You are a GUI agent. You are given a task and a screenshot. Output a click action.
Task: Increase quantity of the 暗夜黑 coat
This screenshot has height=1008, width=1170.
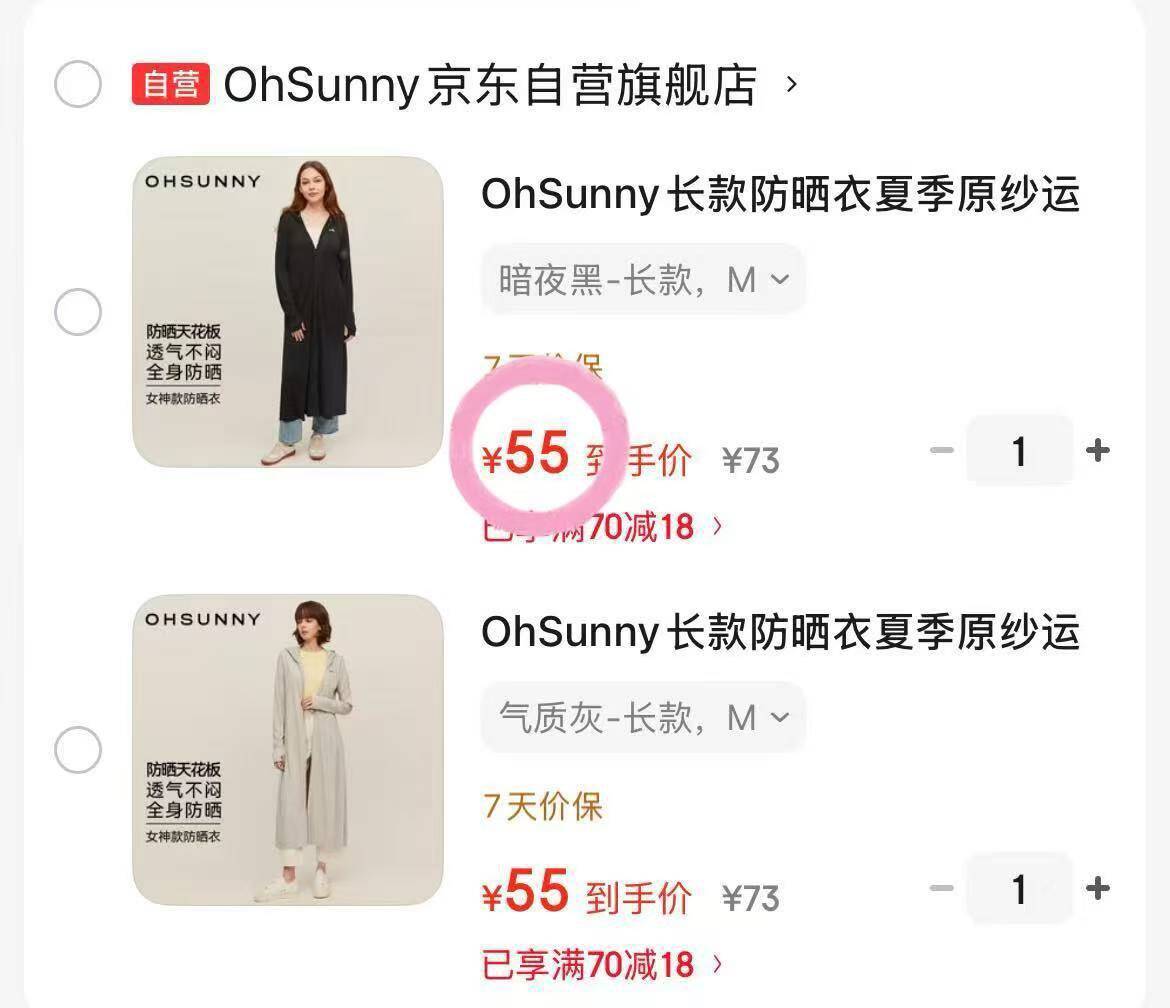[1098, 450]
